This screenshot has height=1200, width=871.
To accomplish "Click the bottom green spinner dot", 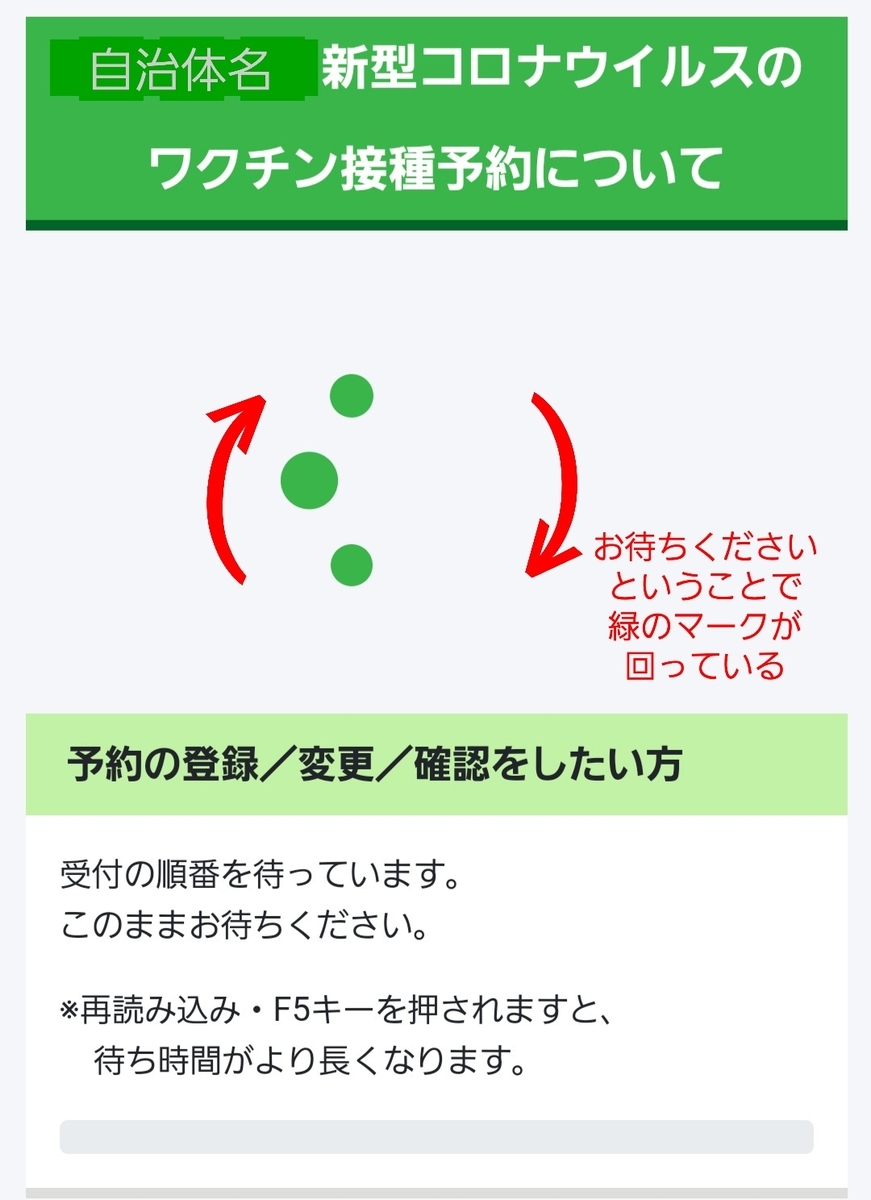I will point(349,563).
